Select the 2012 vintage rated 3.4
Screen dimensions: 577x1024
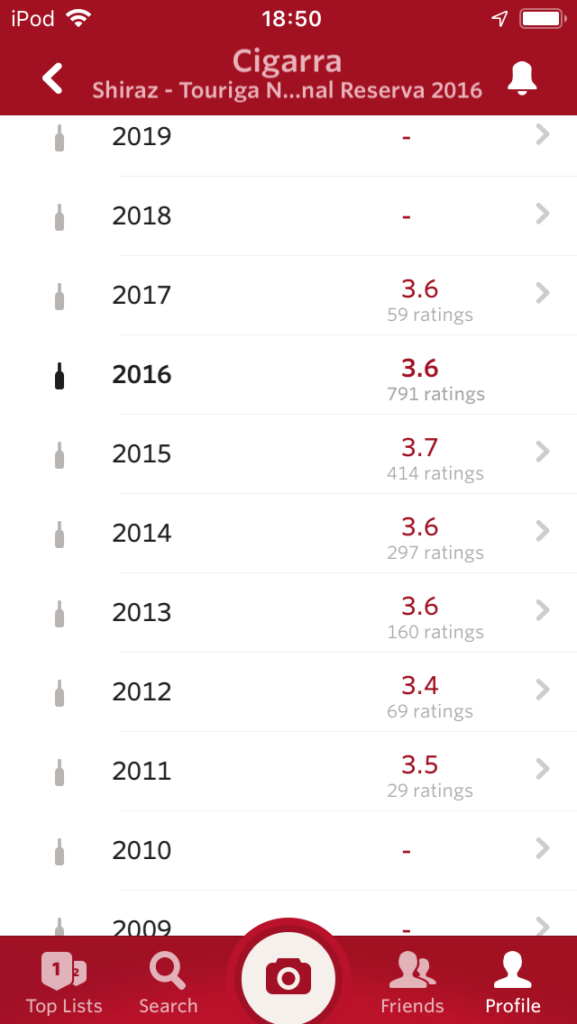[288, 692]
